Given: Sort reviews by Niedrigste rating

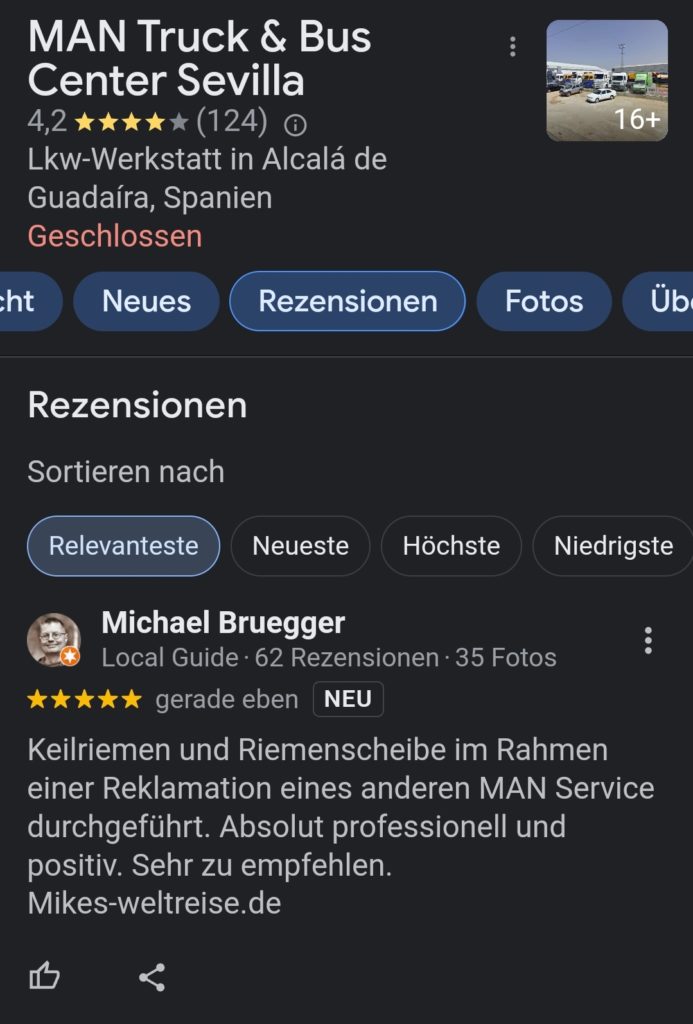Looking at the screenshot, I should 612,546.
